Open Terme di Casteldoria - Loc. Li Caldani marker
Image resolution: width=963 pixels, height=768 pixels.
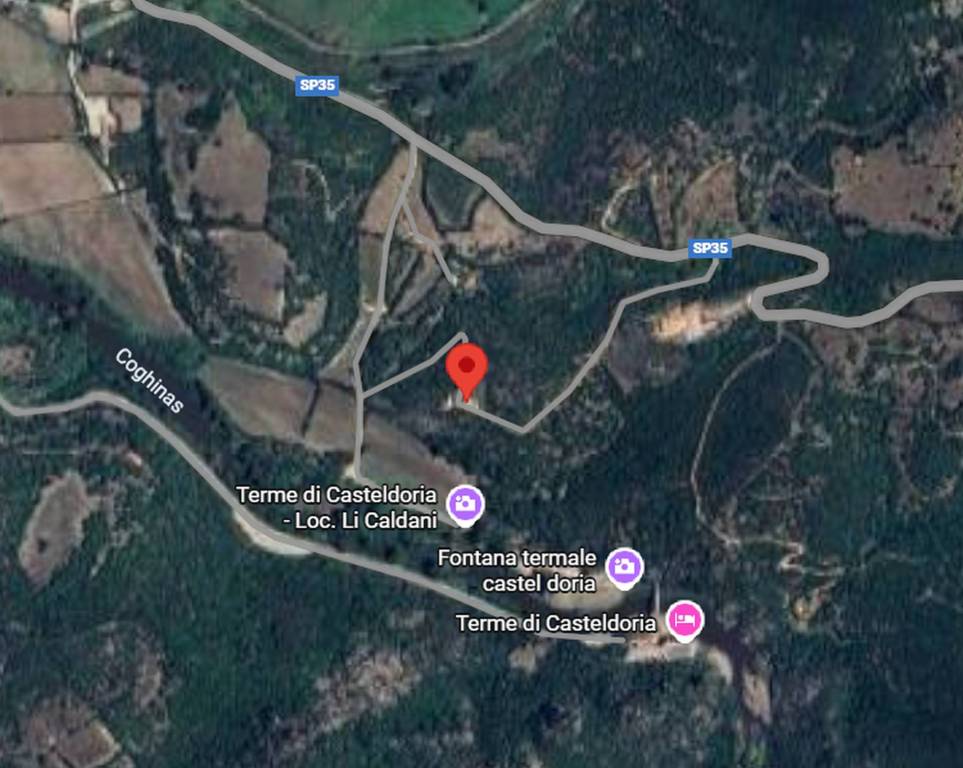point(464,503)
